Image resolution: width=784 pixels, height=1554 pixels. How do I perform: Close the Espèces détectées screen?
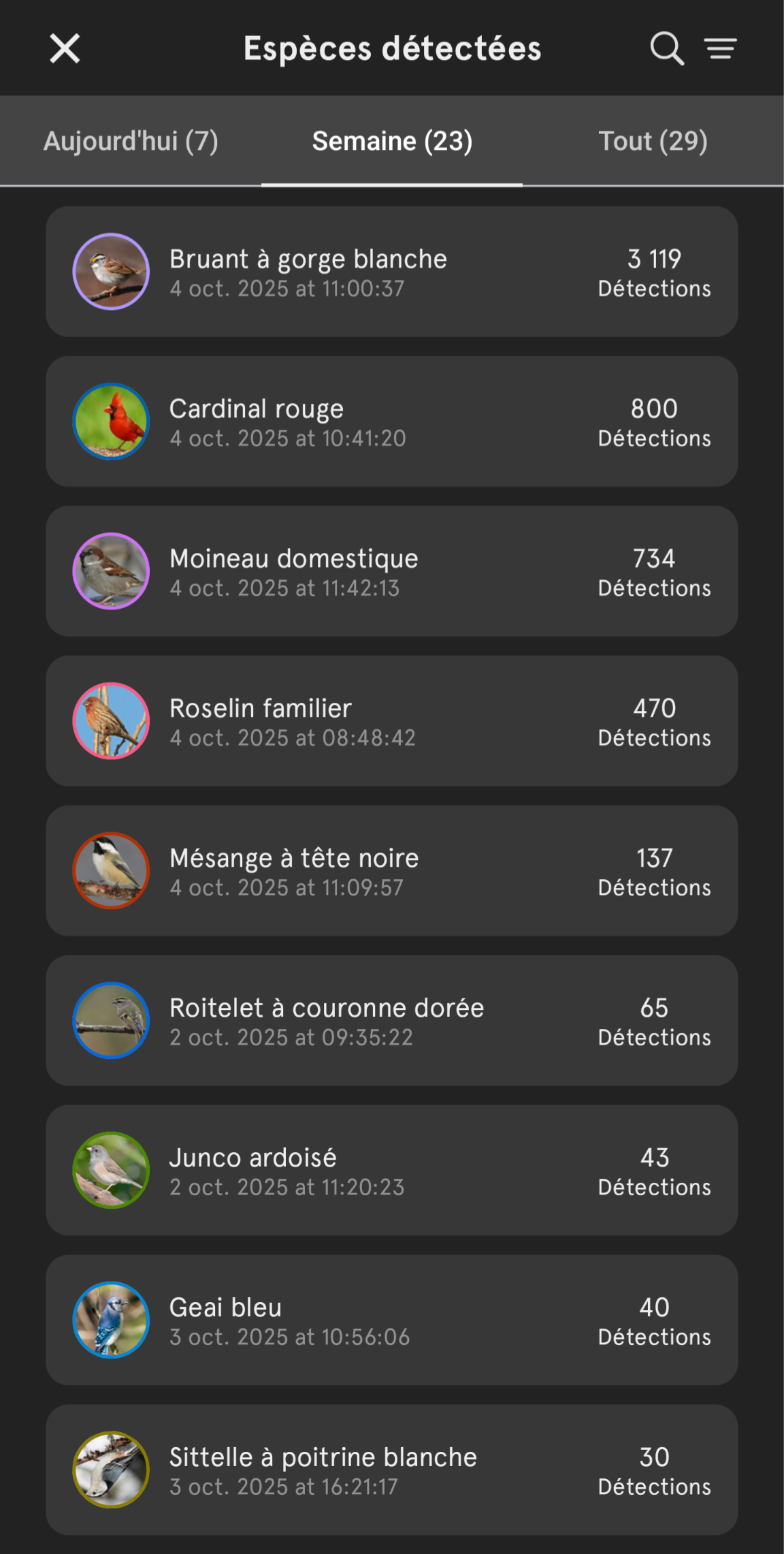coord(65,49)
